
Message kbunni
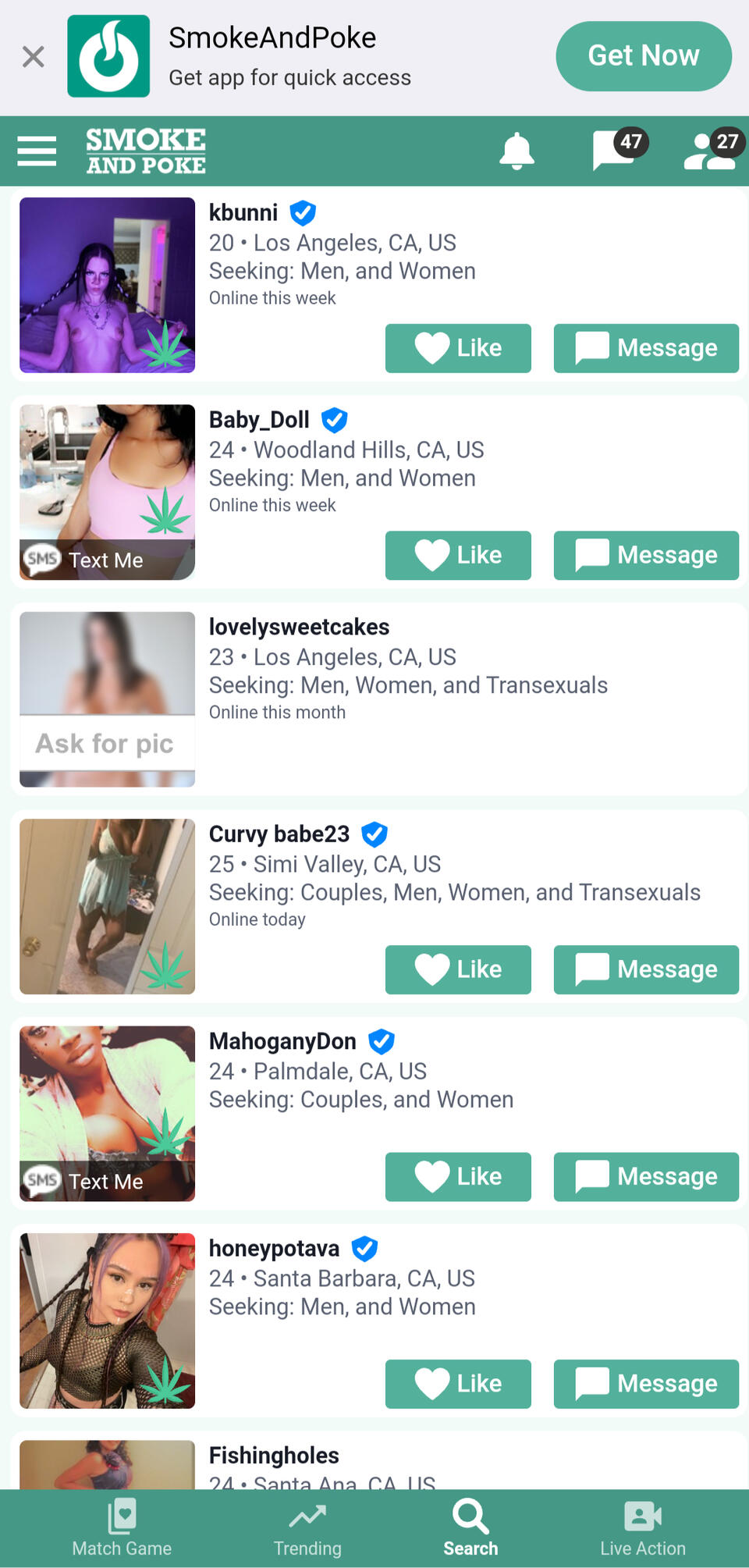(645, 348)
